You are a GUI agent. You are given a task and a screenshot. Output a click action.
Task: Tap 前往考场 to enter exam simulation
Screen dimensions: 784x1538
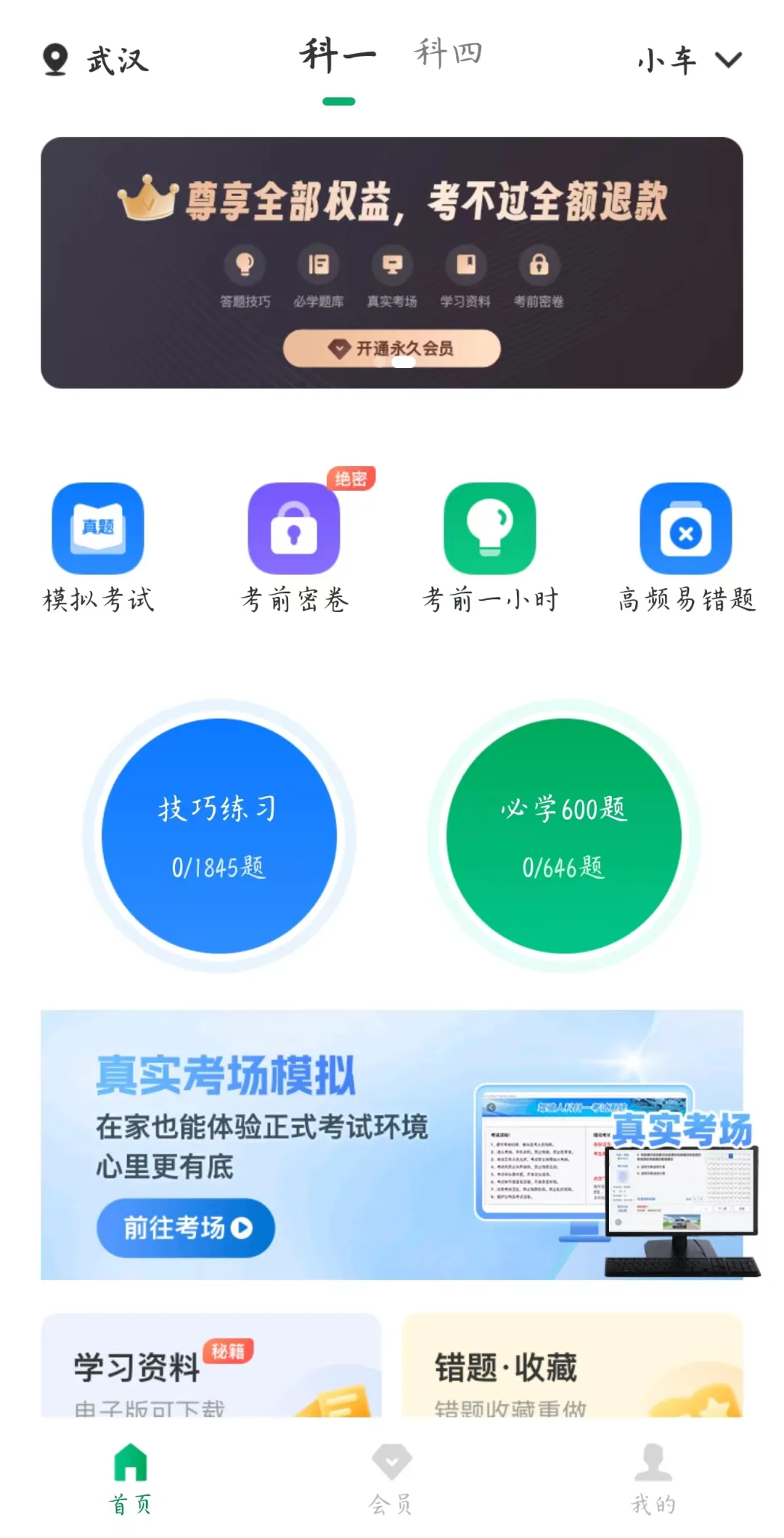point(186,1227)
